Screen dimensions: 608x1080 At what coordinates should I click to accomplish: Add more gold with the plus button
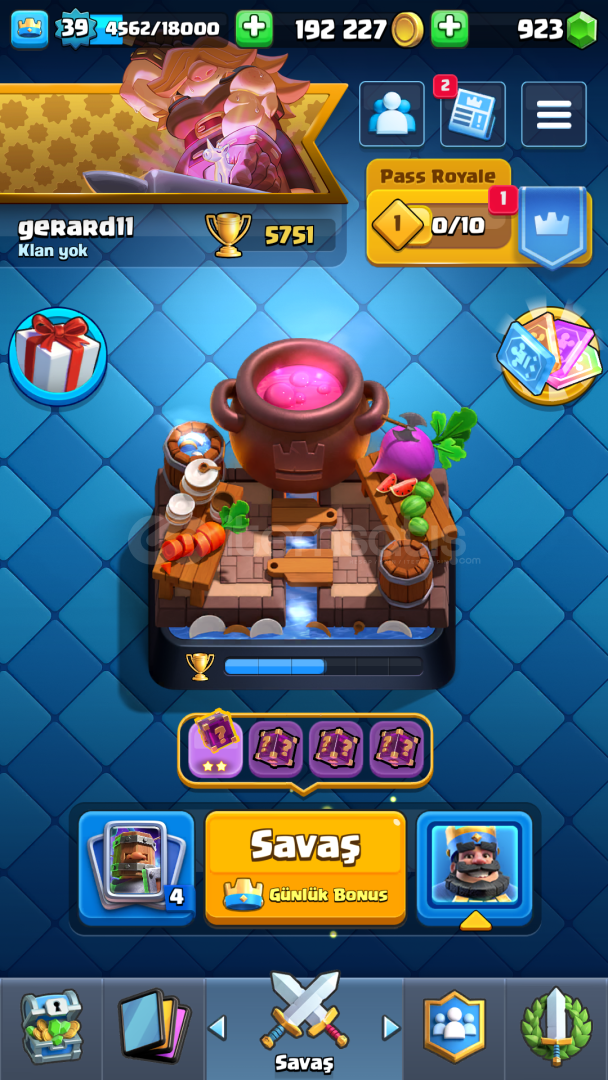450,29
